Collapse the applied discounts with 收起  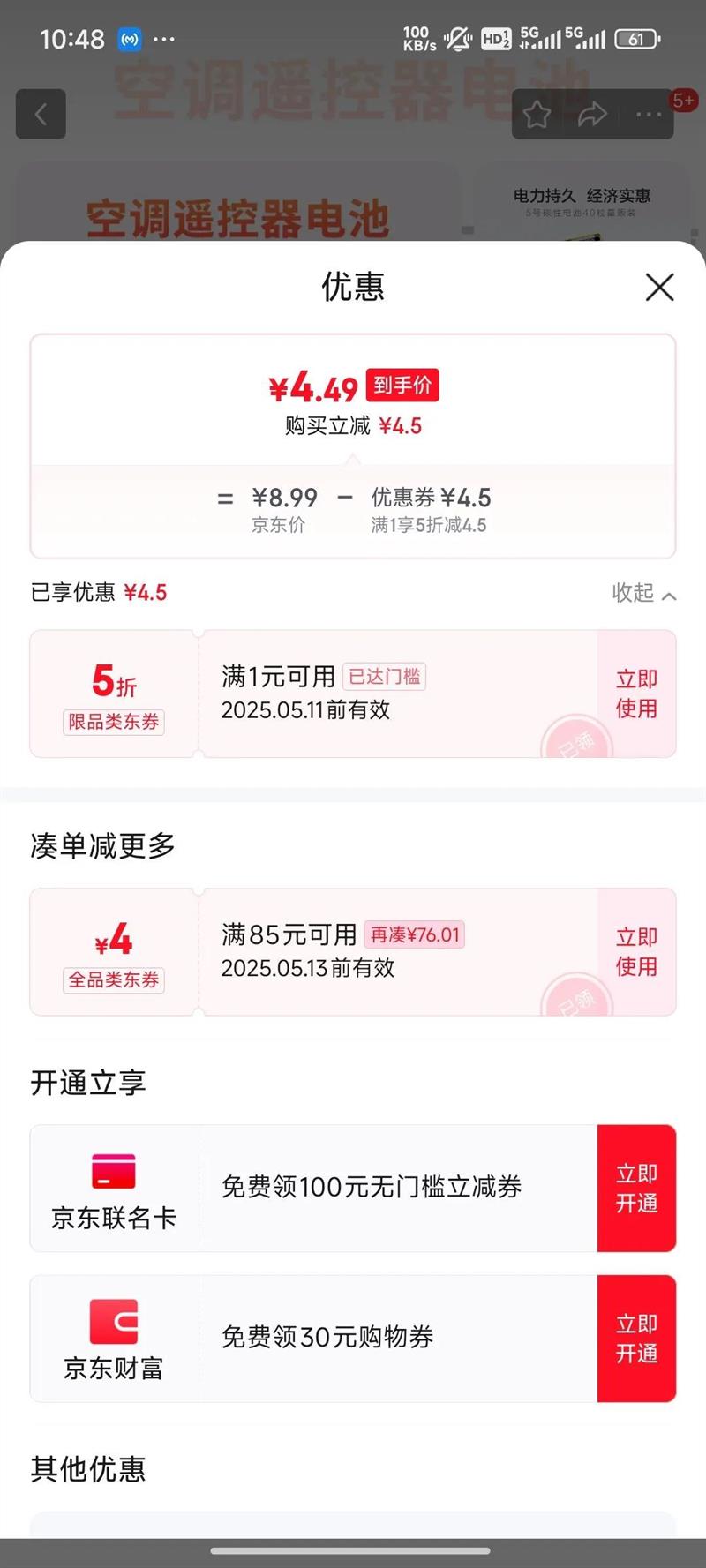pos(643,593)
